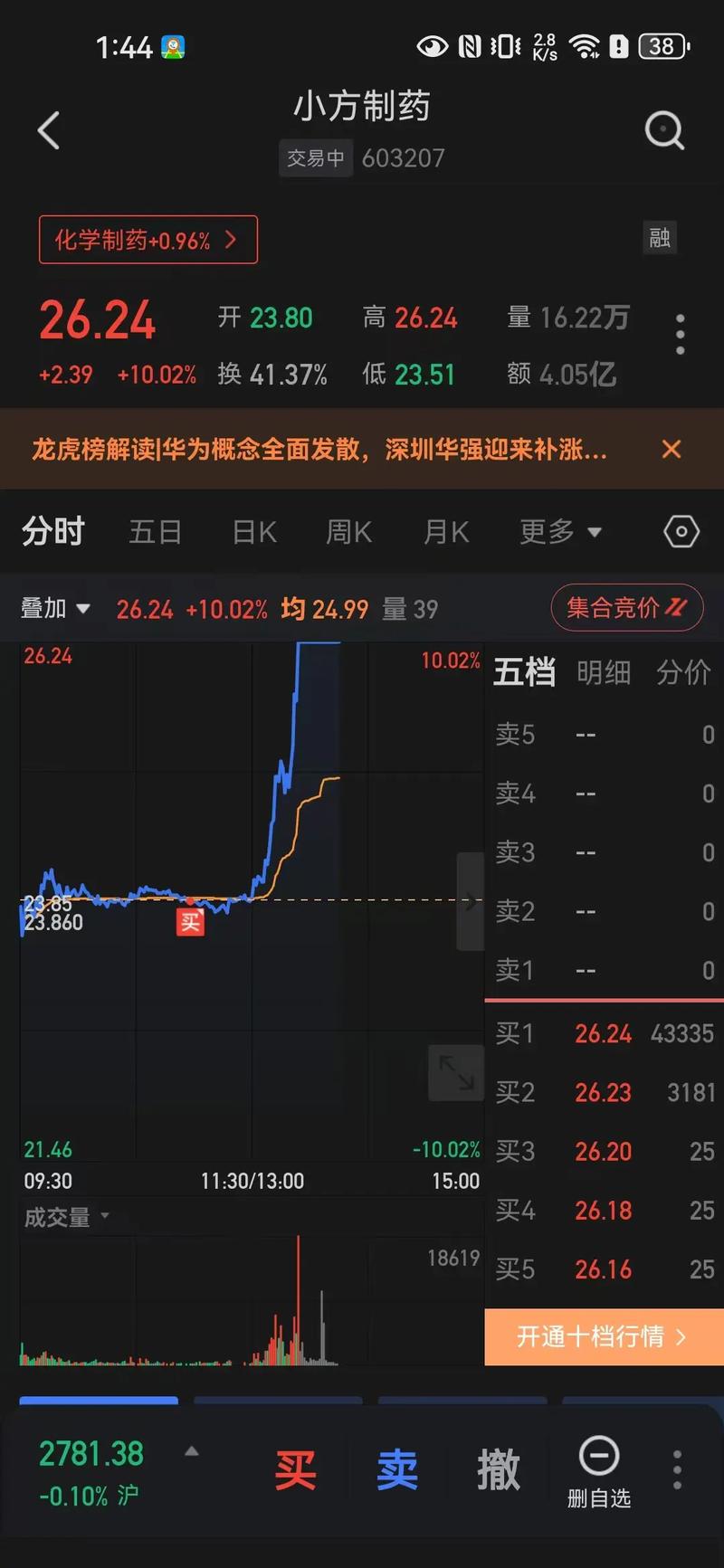
Task: Click the 买 trade marker on the chart
Action: coord(189,921)
